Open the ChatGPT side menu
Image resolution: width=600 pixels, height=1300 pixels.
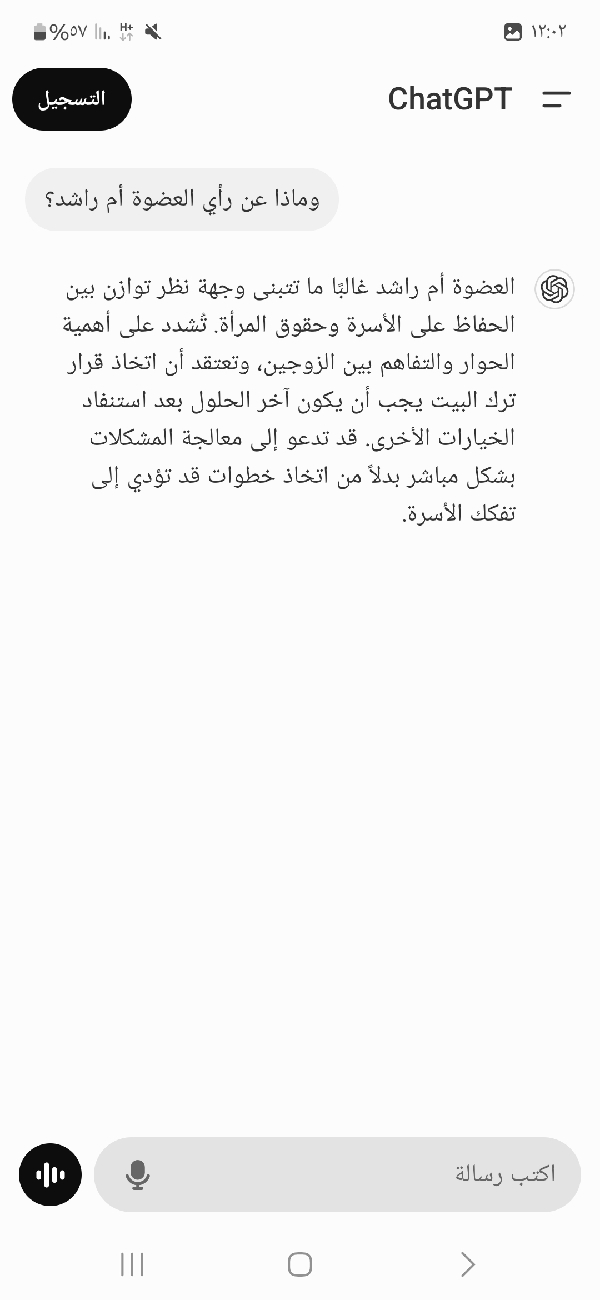coord(556,99)
